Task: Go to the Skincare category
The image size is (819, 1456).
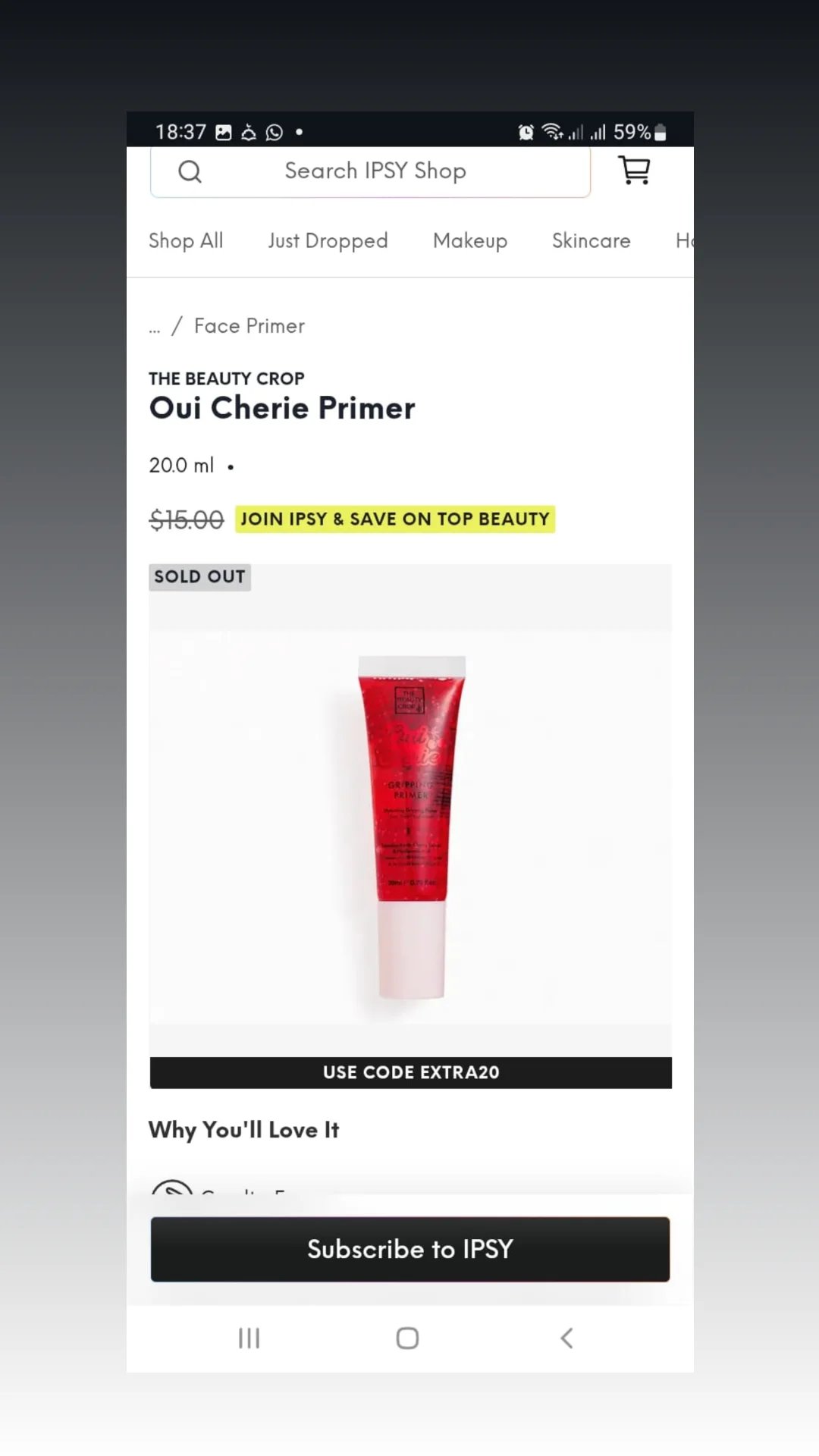Action: [x=591, y=240]
